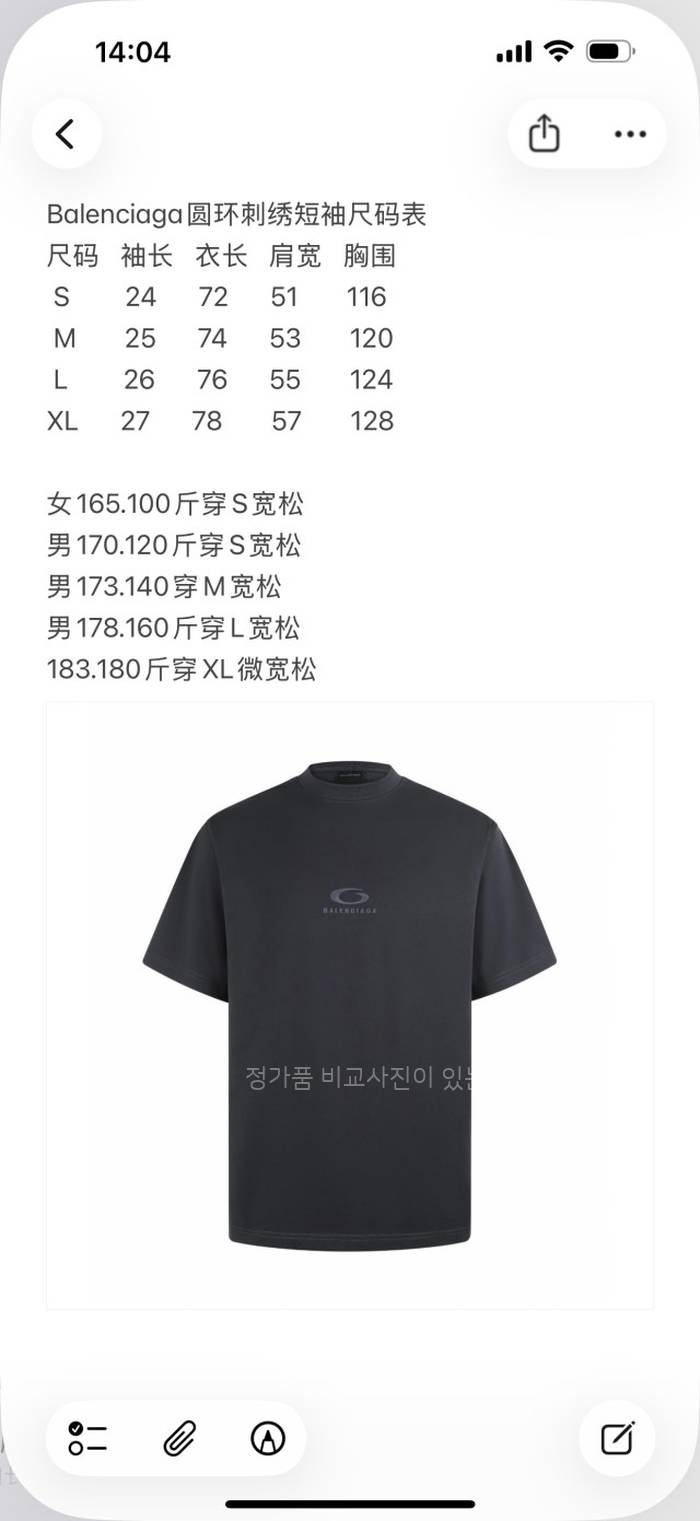Screen dimensions: 700x1521
Task: Add a checklist to the note
Action: [x=88, y=1438]
